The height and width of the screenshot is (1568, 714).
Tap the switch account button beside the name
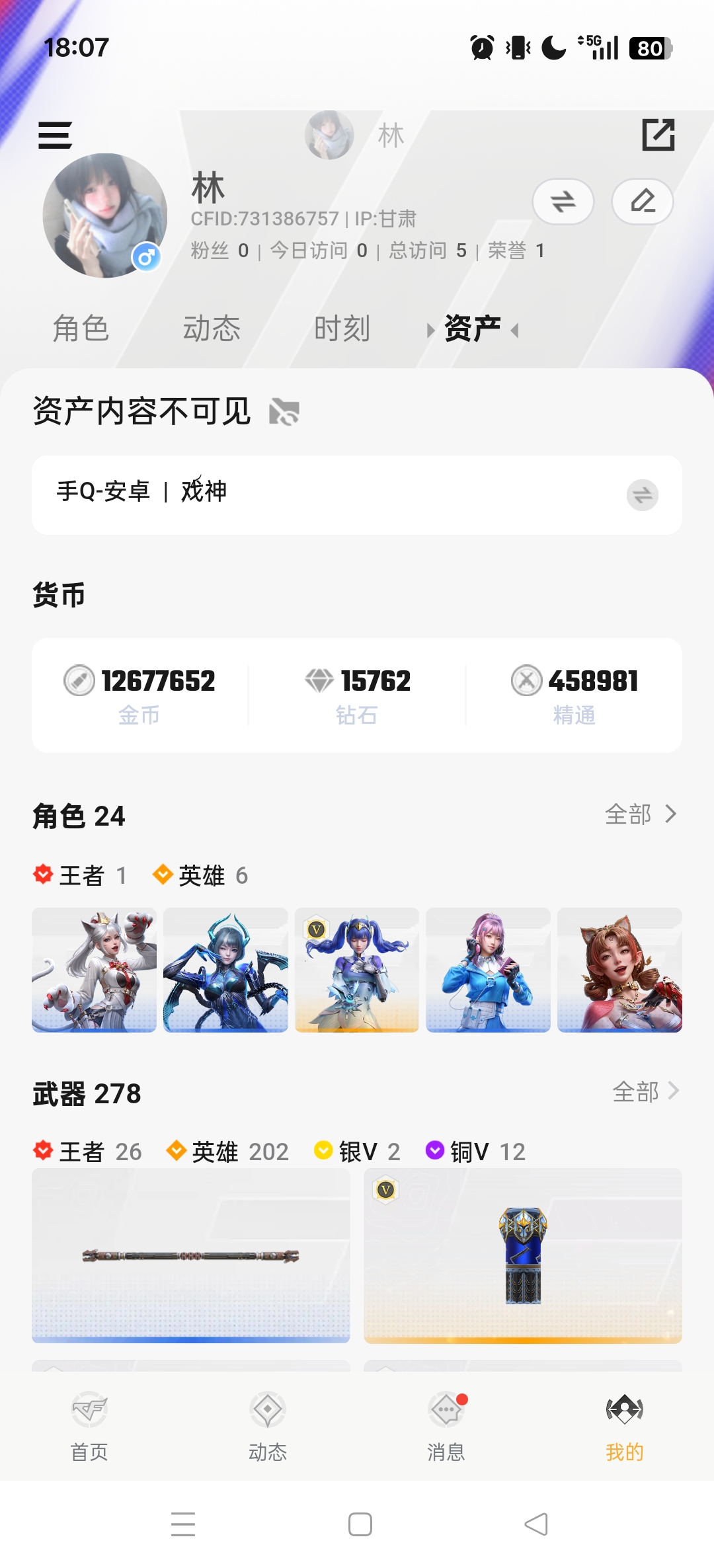(563, 201)
